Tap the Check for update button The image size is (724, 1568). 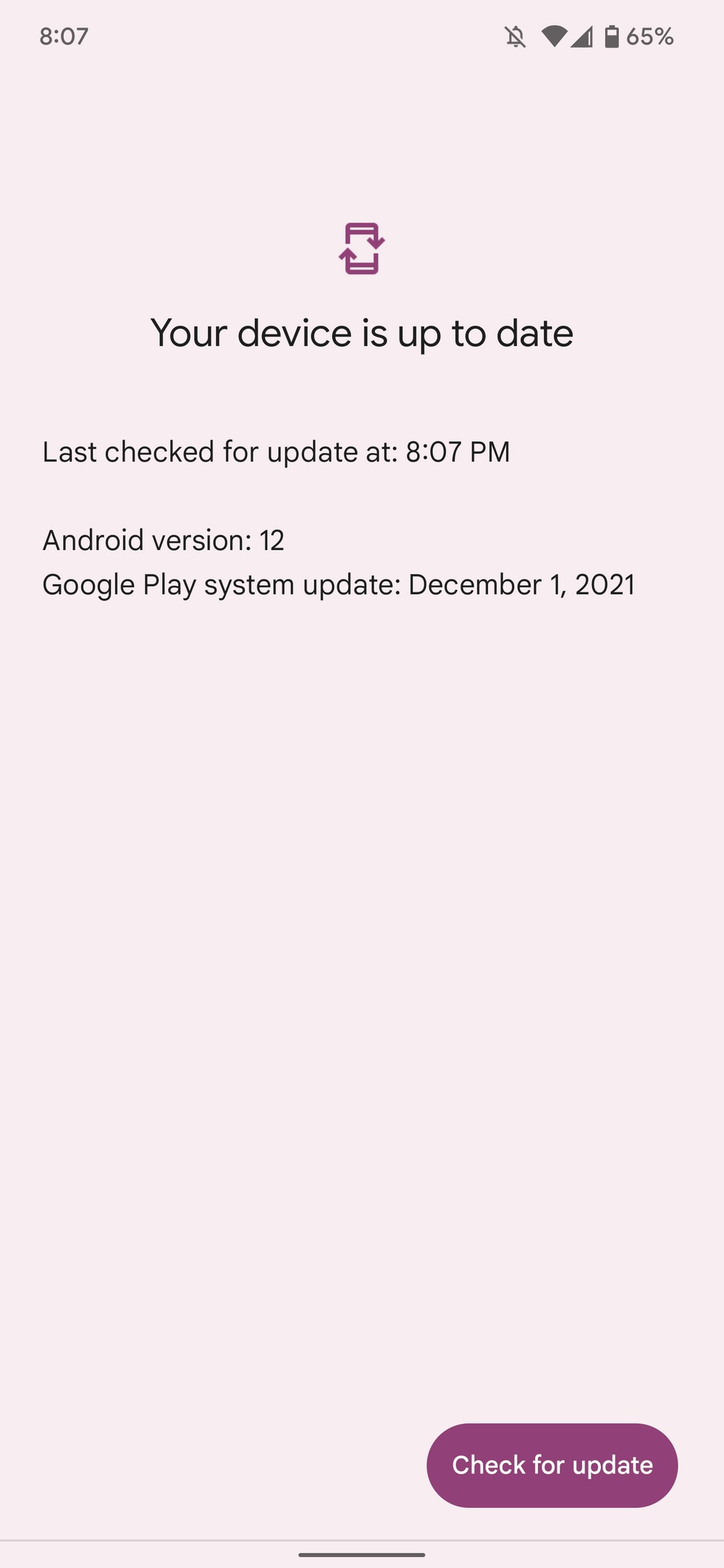click(x=552, y=1465)
